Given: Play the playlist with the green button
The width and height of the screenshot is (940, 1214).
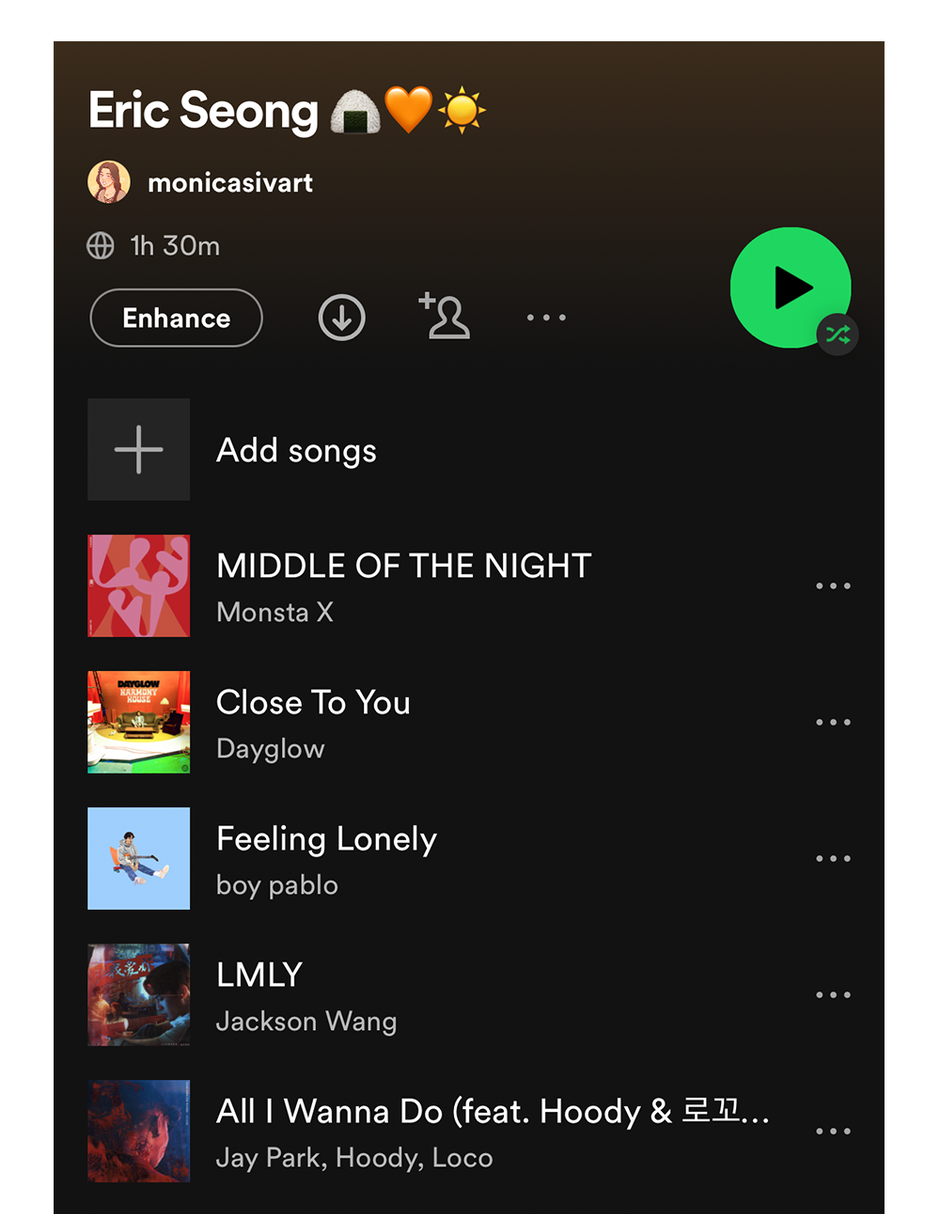Looking at the screenshot, I should pos(790,288).
